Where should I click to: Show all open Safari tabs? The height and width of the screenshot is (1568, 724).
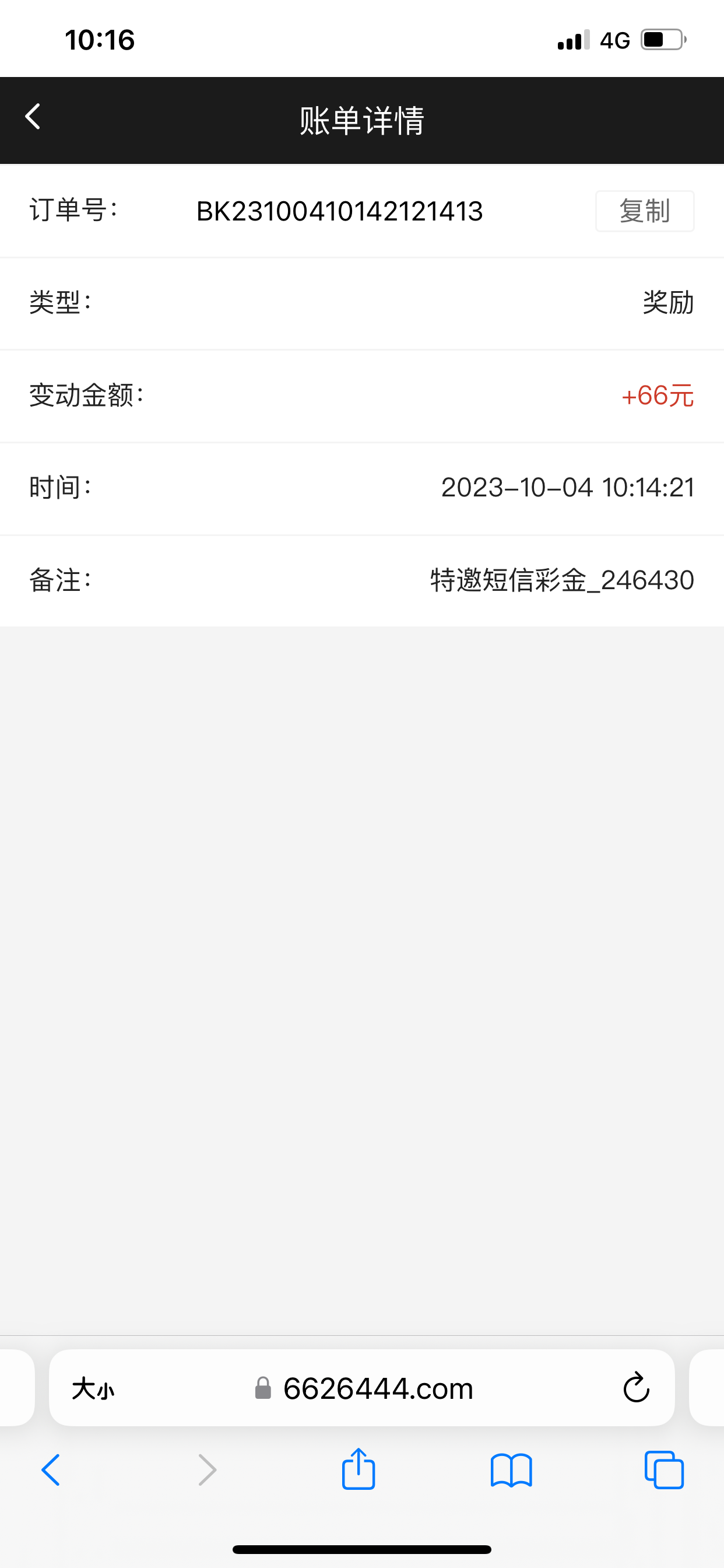coord(664,1471)
